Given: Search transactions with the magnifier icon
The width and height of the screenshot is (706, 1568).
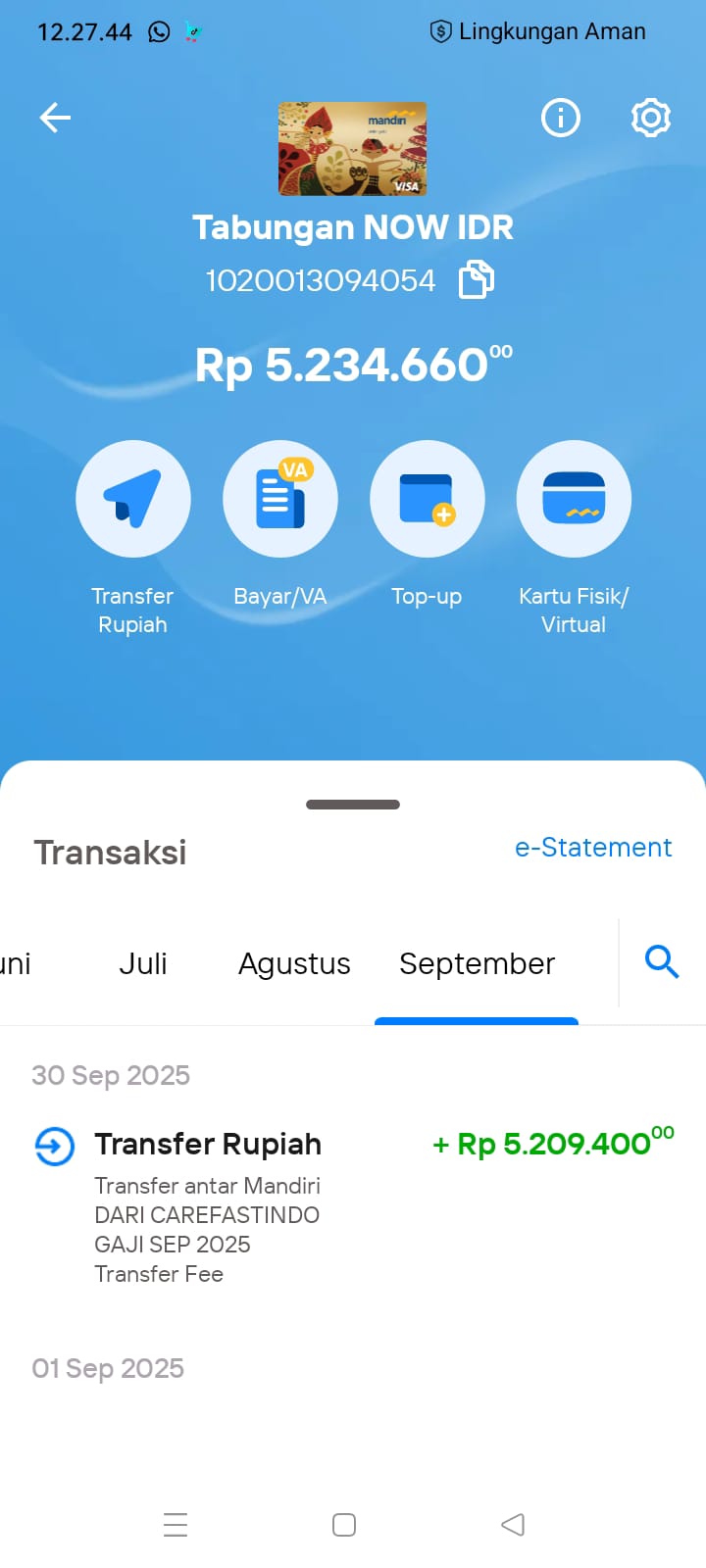Looking at the screenshot, I should coord(662,962).
